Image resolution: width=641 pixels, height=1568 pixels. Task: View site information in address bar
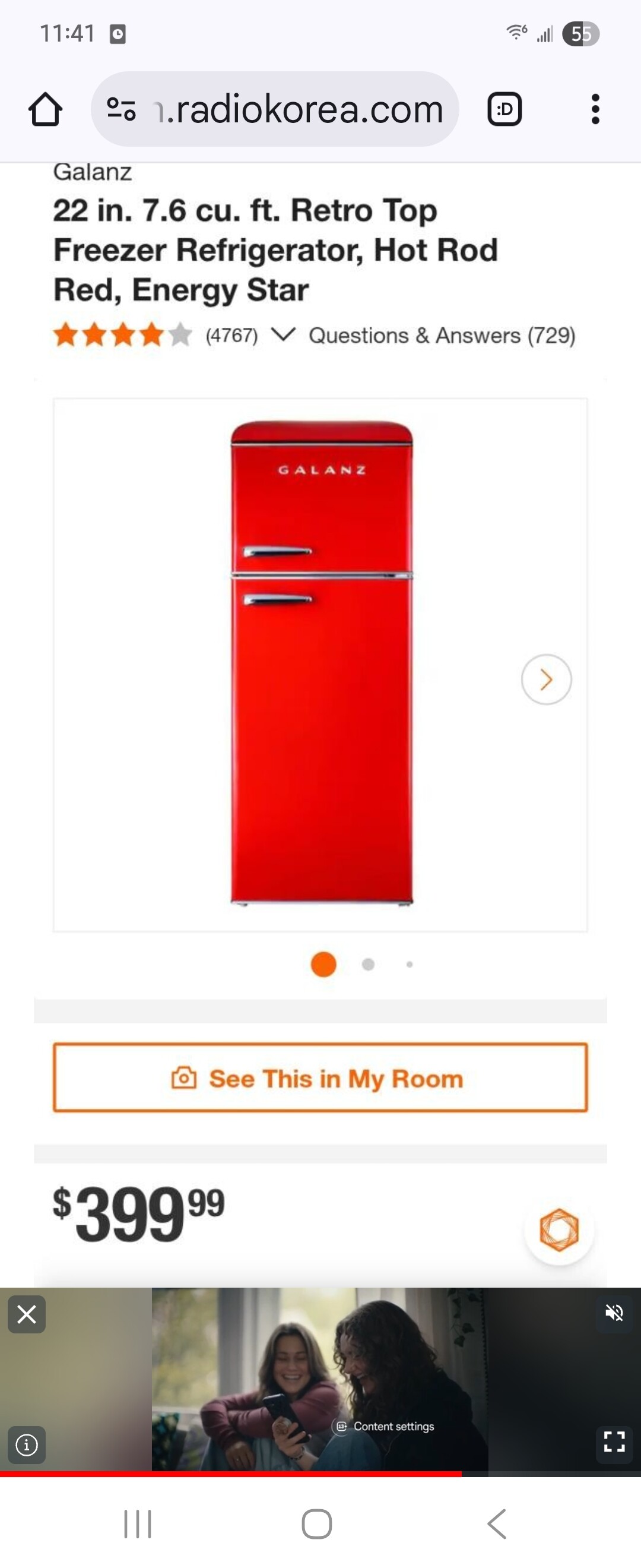(121, 109)
